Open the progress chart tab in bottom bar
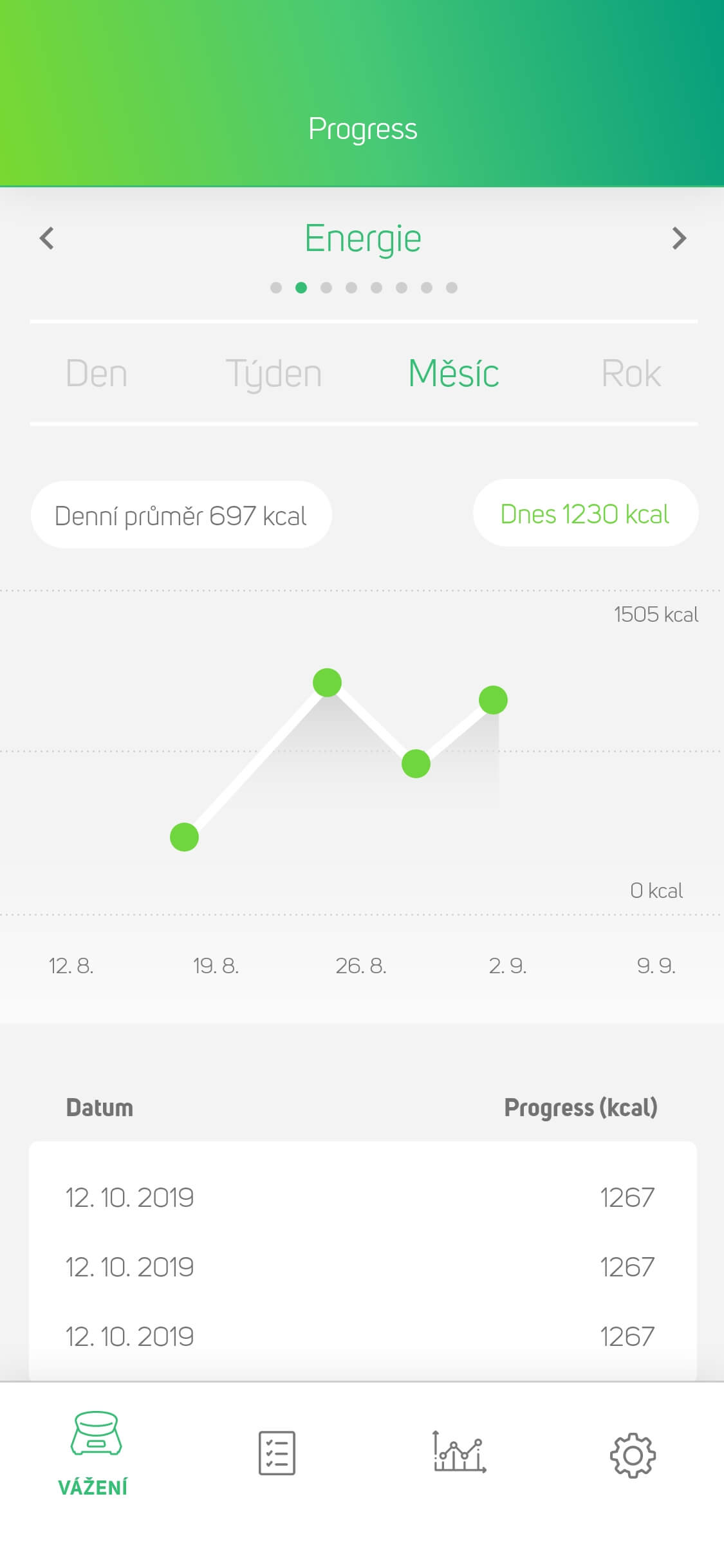This screenshot has height=1568, width=724. click(x=459, y=1453)
